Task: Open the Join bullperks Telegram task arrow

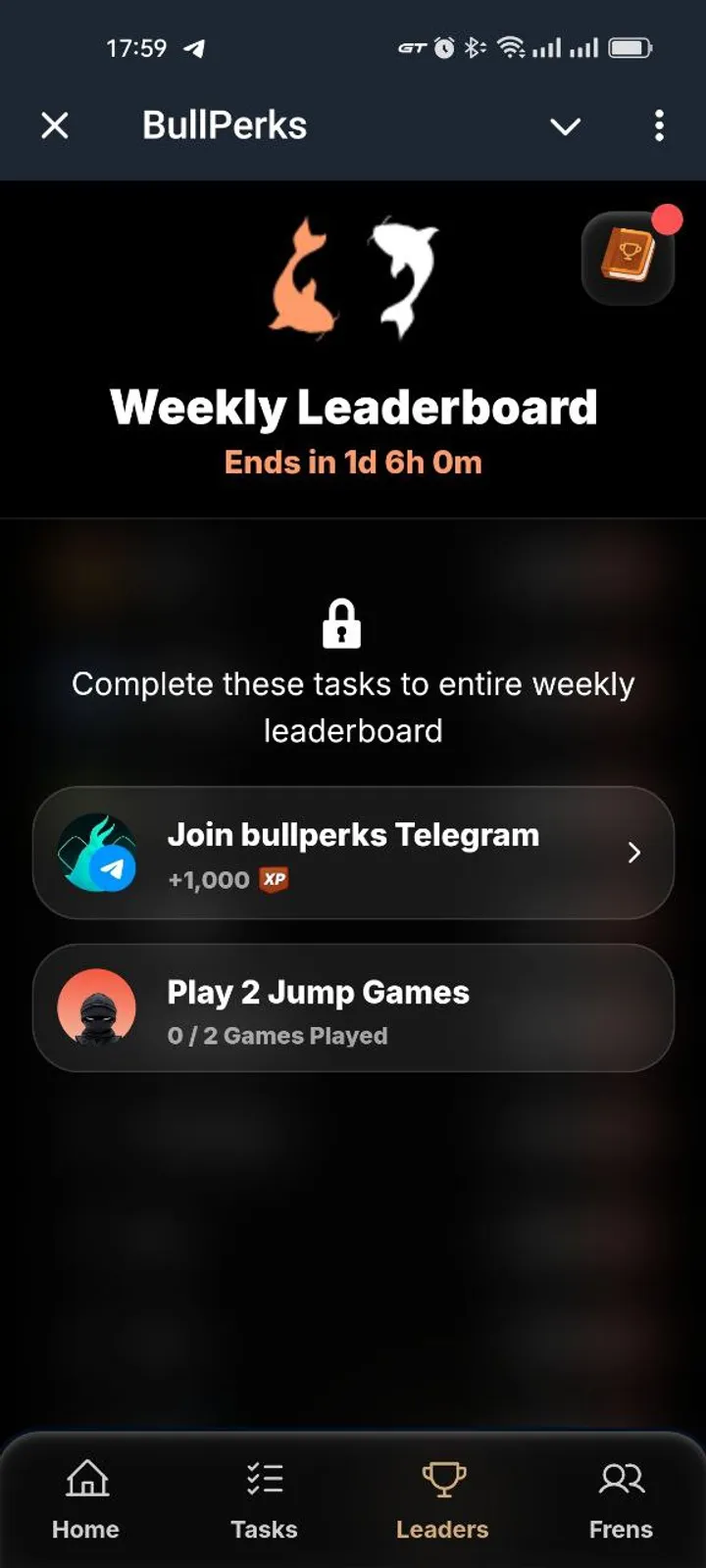Action: pos(634,853)
